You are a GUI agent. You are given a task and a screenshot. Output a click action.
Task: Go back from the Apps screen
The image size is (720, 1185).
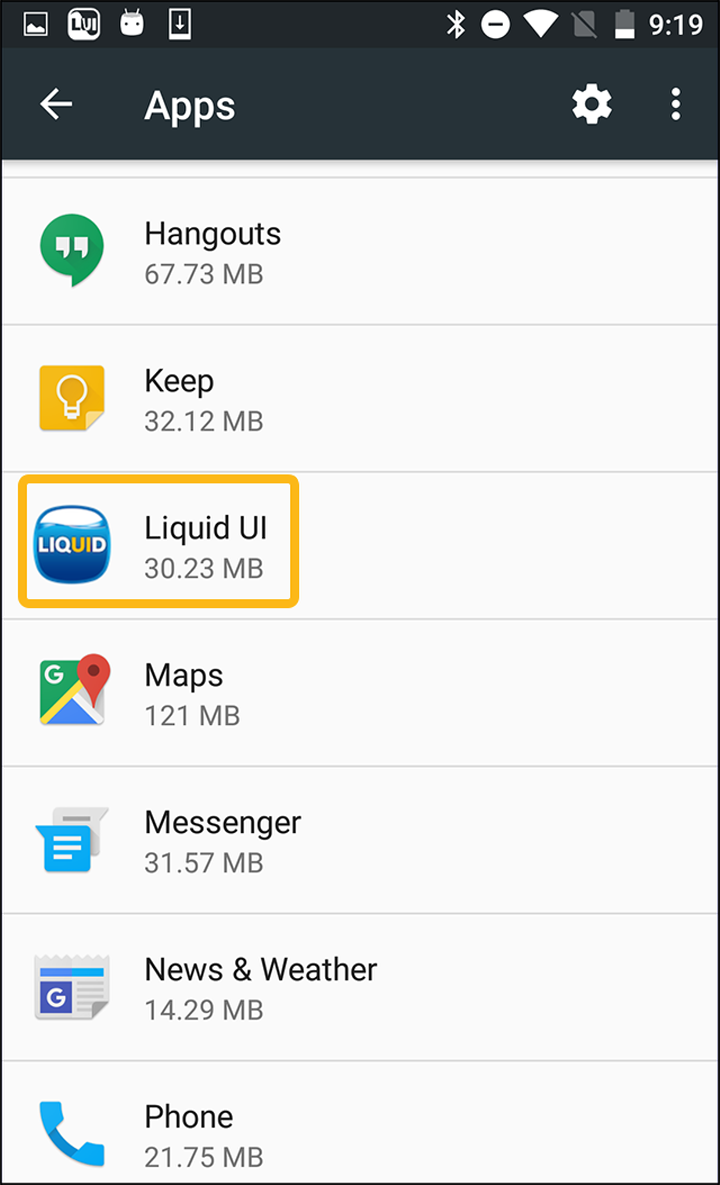coord(56,104)
